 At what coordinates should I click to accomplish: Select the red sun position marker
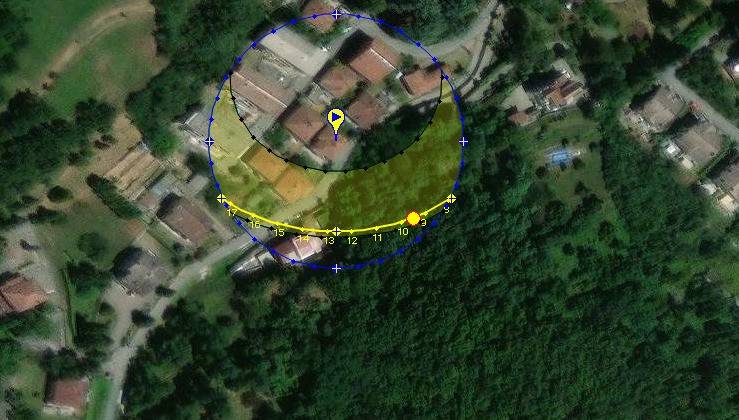[x=413, y=218]
